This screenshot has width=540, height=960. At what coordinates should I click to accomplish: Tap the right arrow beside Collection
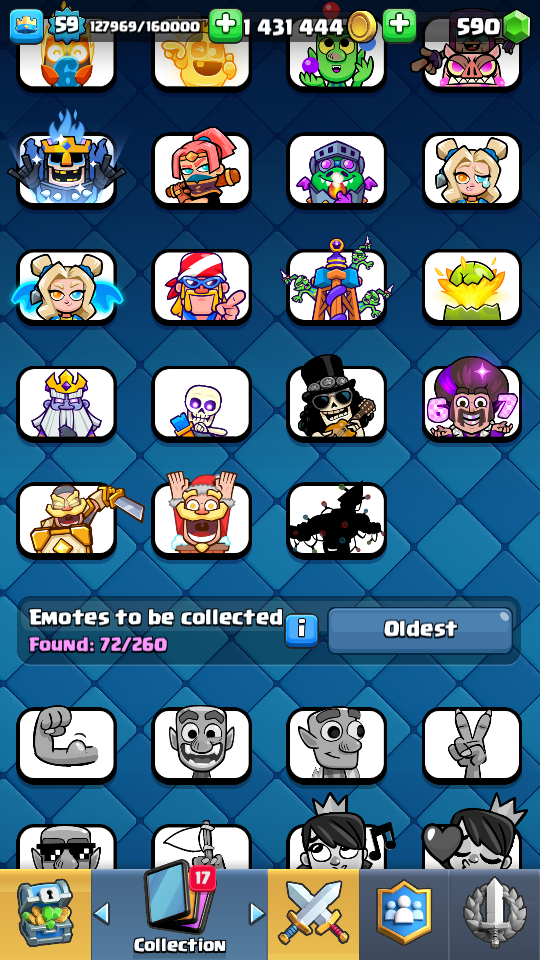point(258,913)
